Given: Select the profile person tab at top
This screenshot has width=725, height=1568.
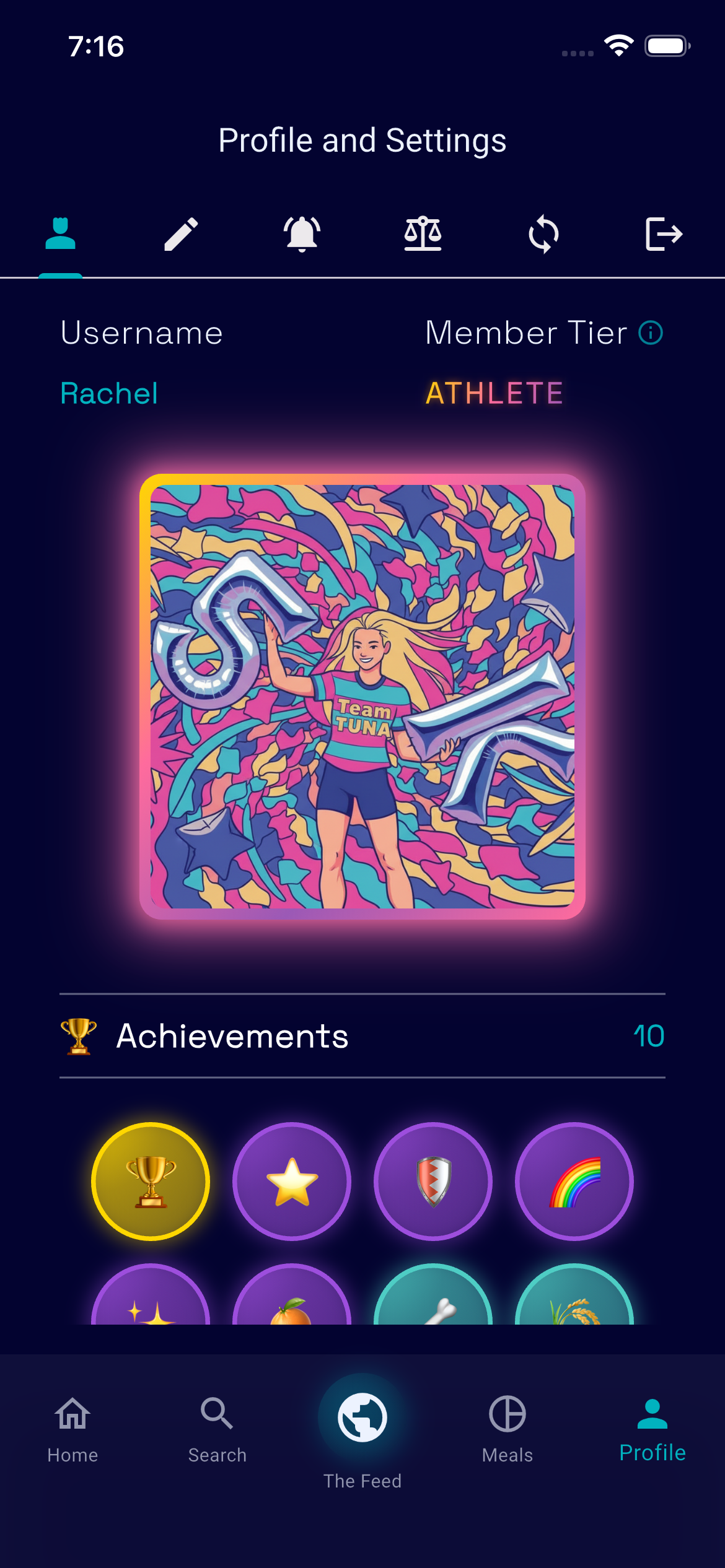Looking at the screenshot, I should click(60, 234).
